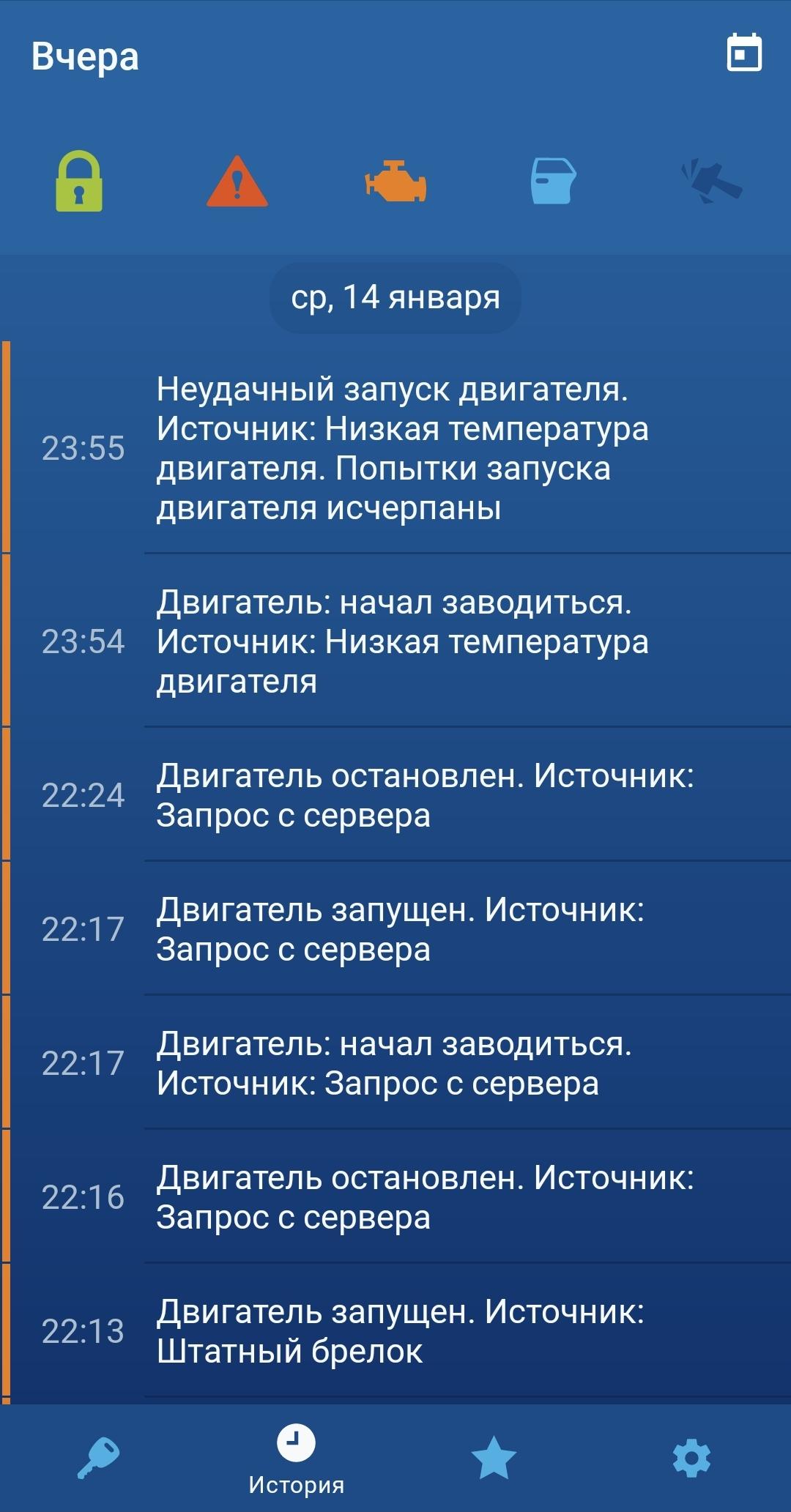Filter history by the impact hammer icon

(x=711, y=182)
